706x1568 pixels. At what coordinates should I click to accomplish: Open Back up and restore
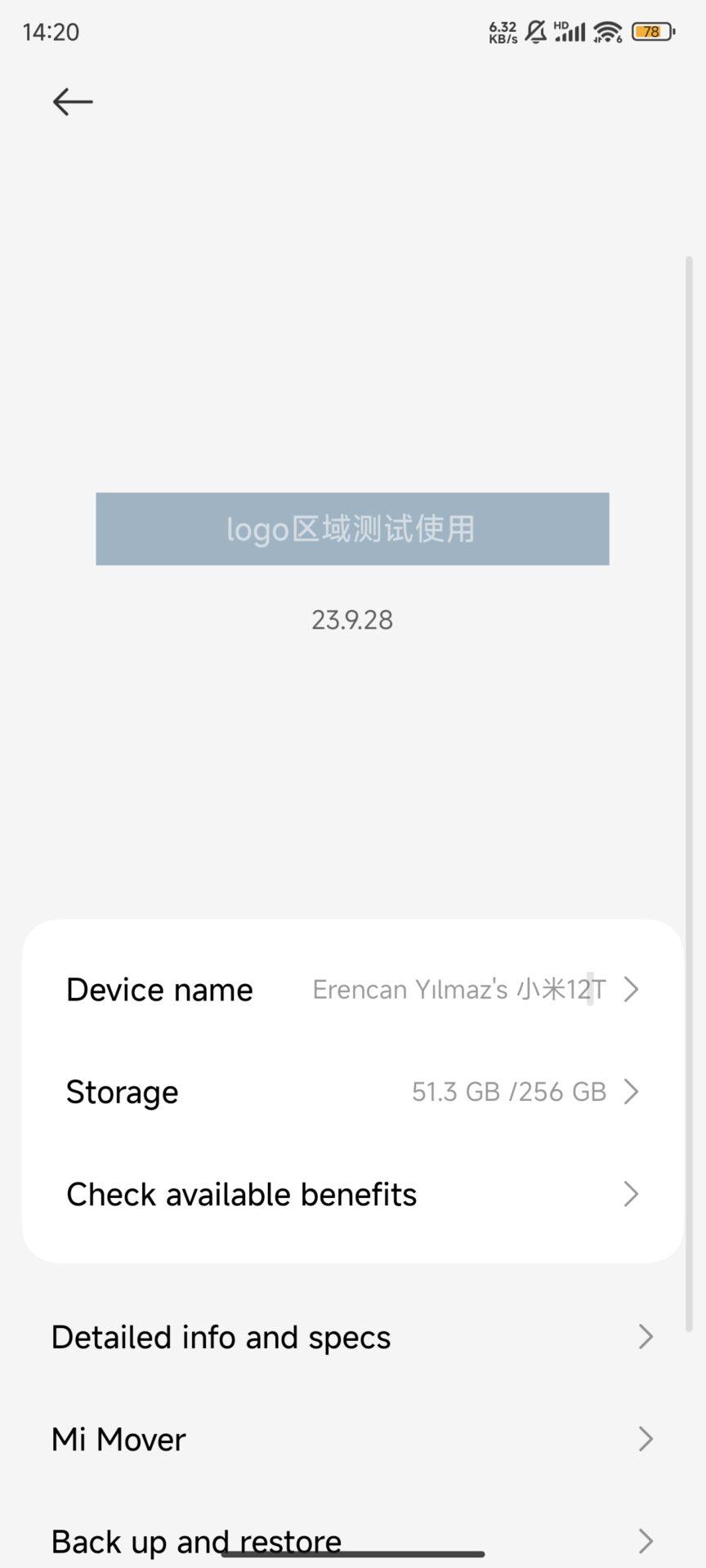353,1540
